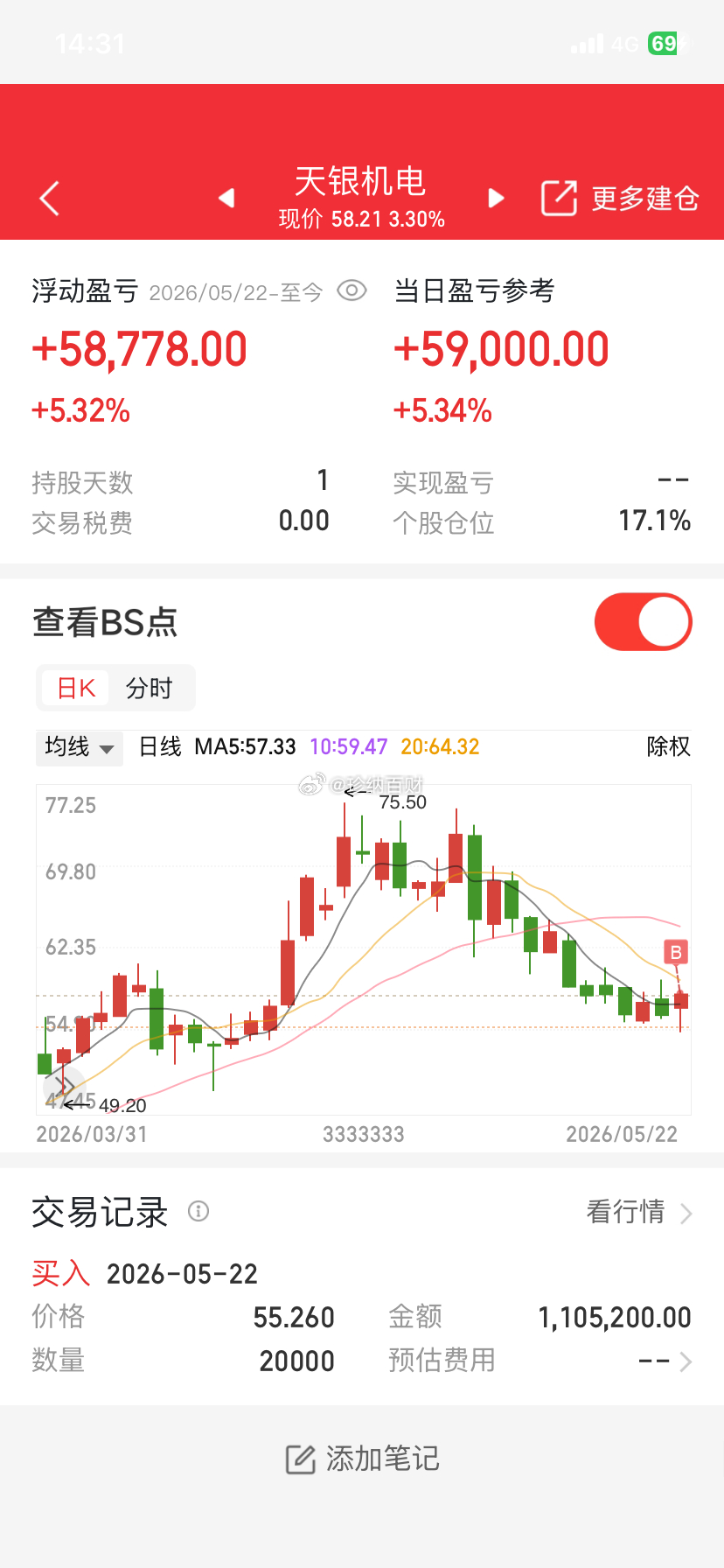Expand chart with the side arrow
Viewport: 724px width, 1568px height.
point(63,1087)
